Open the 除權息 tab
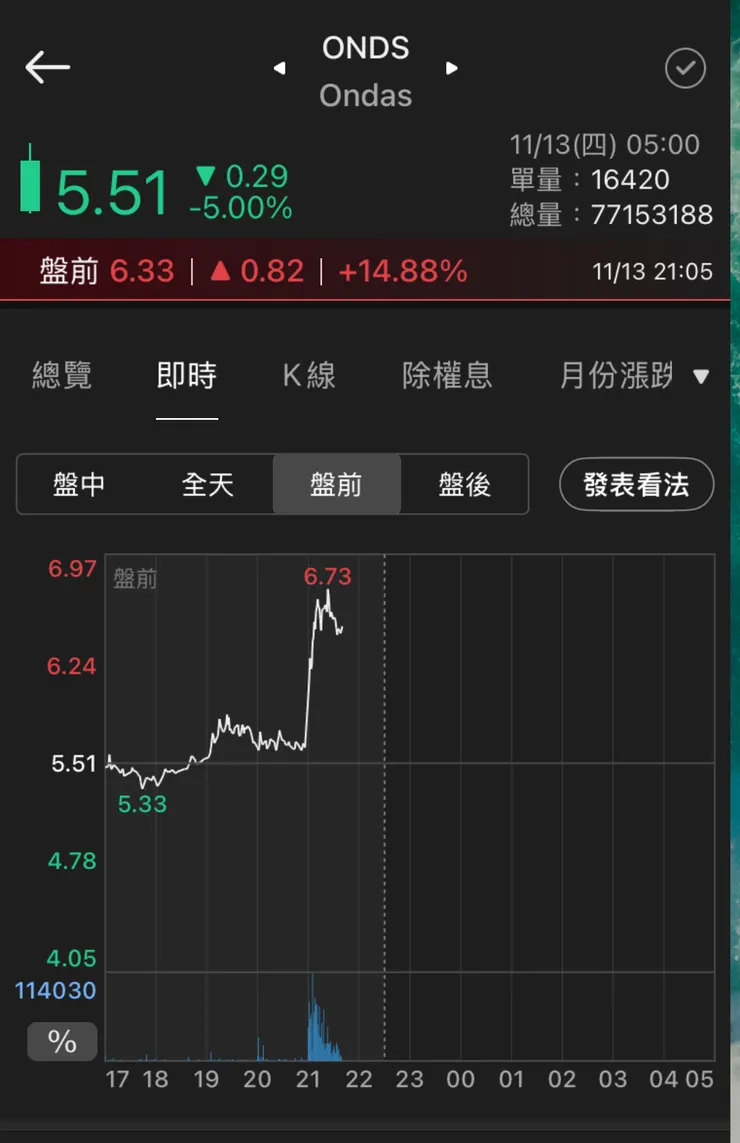The height and width of the screenshot is (1143, 740). coord(447,375)
